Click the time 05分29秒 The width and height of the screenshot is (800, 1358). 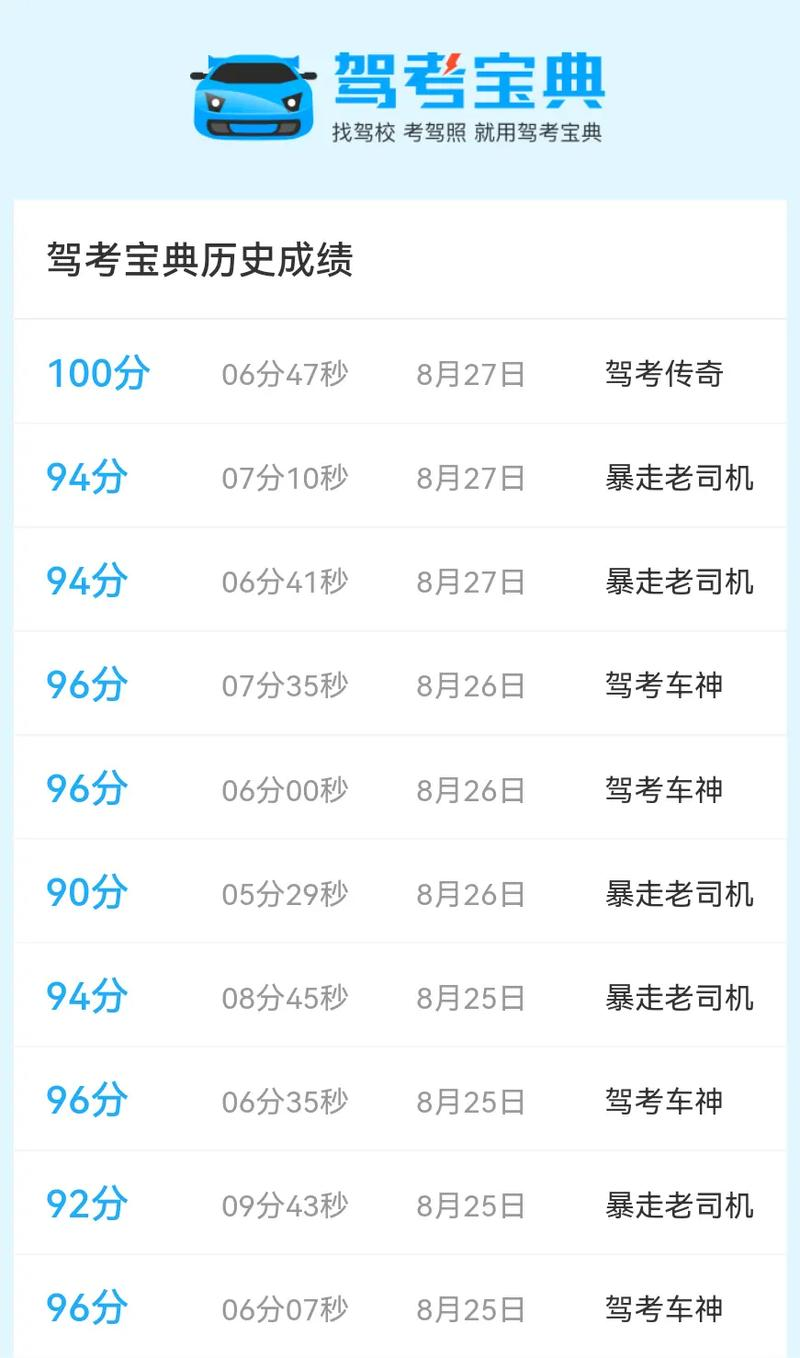click(x=283, y=893)
